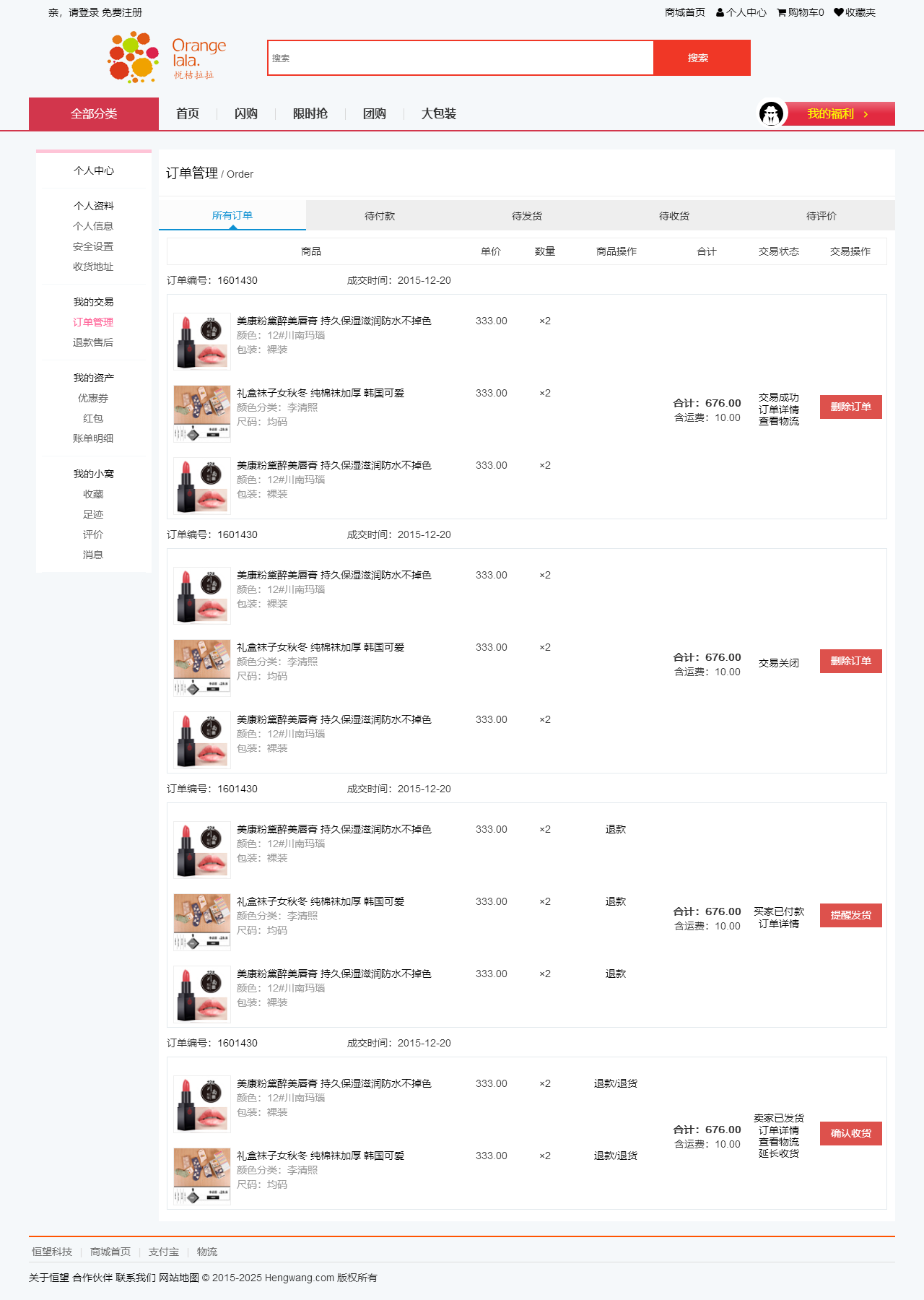924x1300 pixels.
Task: Open 优惠券 coupons in sidebar
Action: pyautogui.click(x=93, y=398)
